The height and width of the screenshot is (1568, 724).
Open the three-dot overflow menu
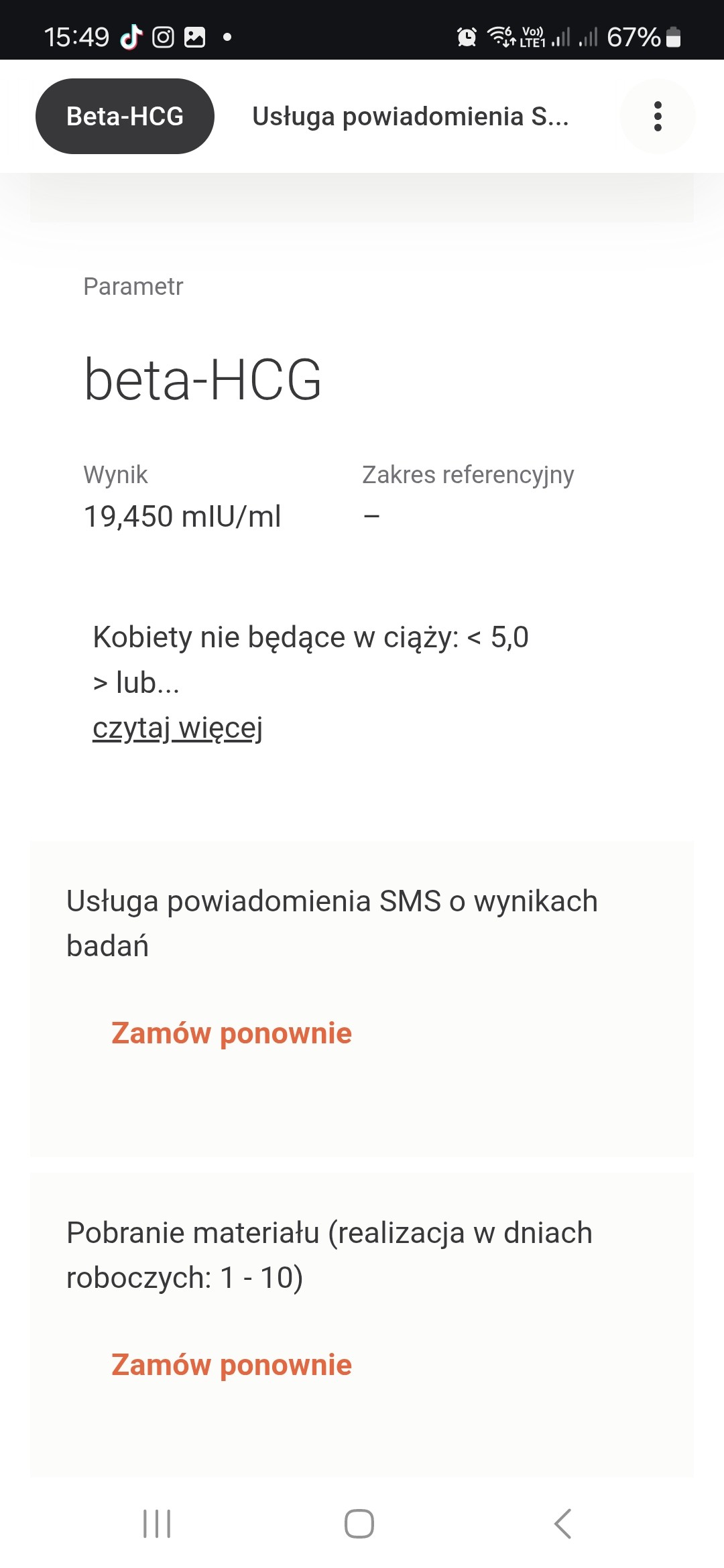point(658,117)
